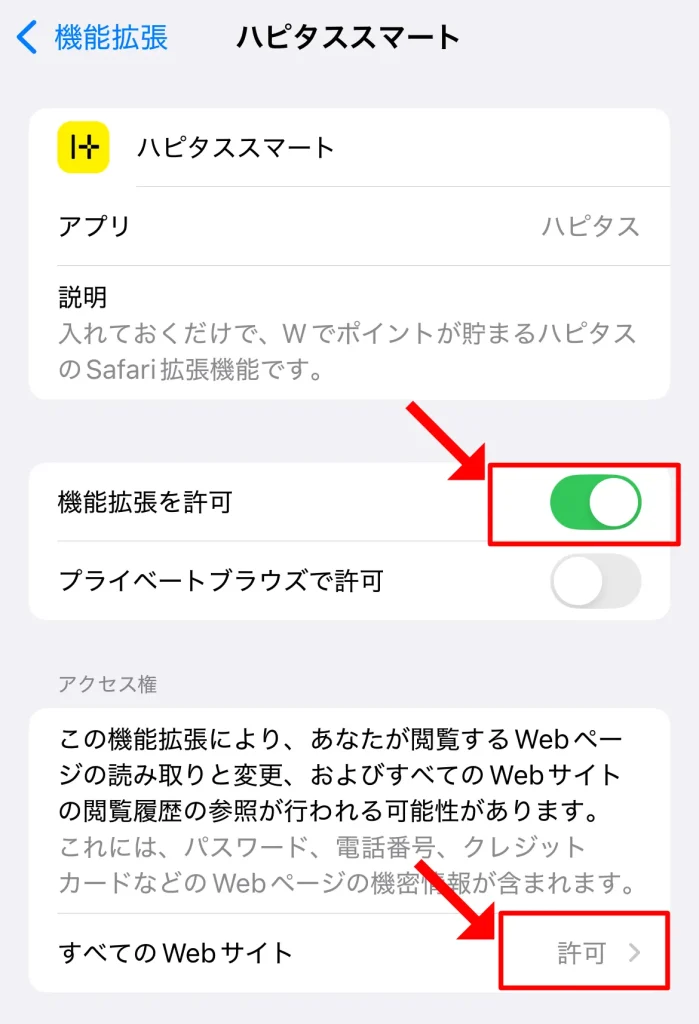The height and width of the screenshot is (1024, 699).
Task: Toggle the 機能拡張を許可 switch off
Action: click(595, 502)
